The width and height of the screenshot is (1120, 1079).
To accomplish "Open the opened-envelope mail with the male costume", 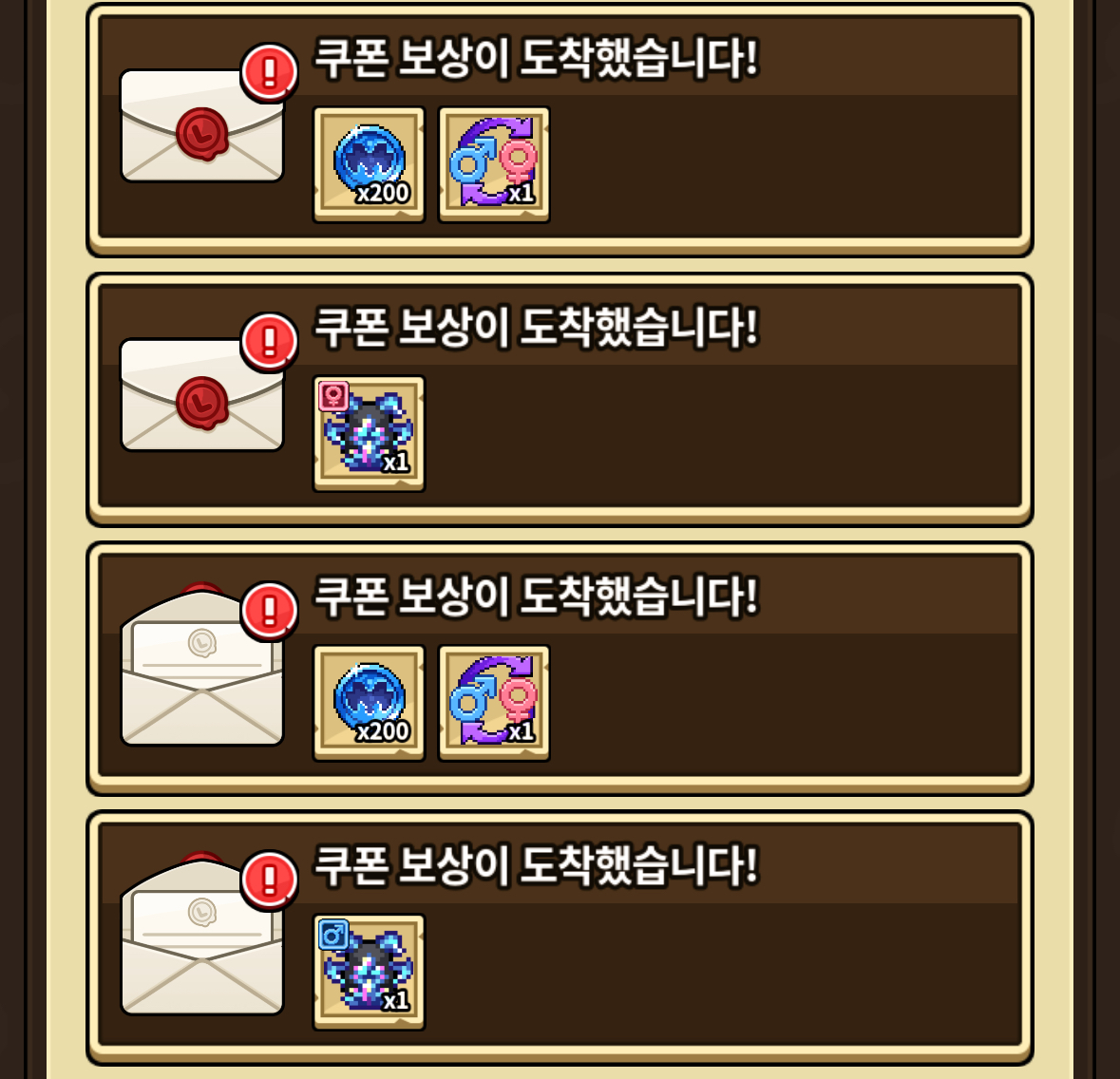I will point(201,938).
